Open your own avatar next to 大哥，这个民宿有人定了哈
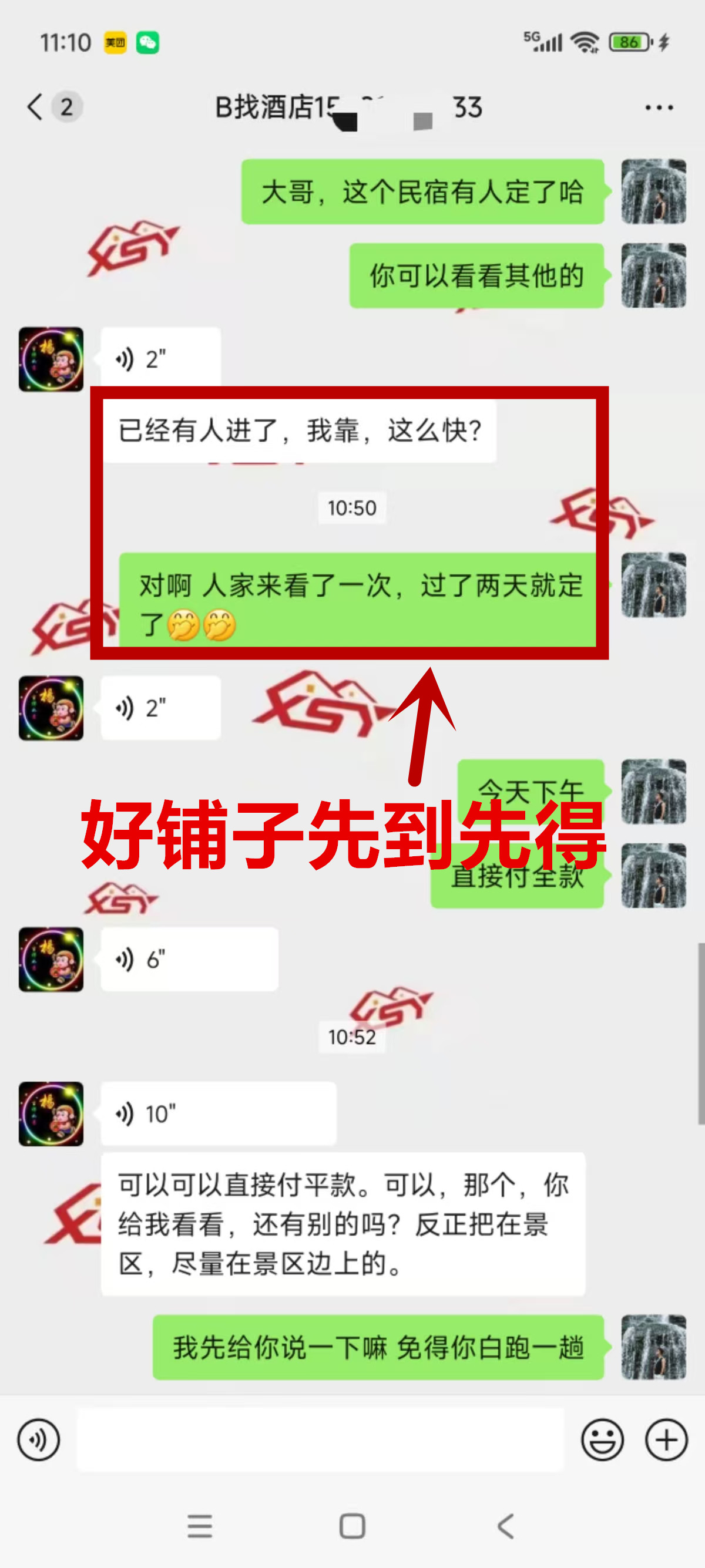This screenshot has height=1568, width=705. click(x=653, y=191)
